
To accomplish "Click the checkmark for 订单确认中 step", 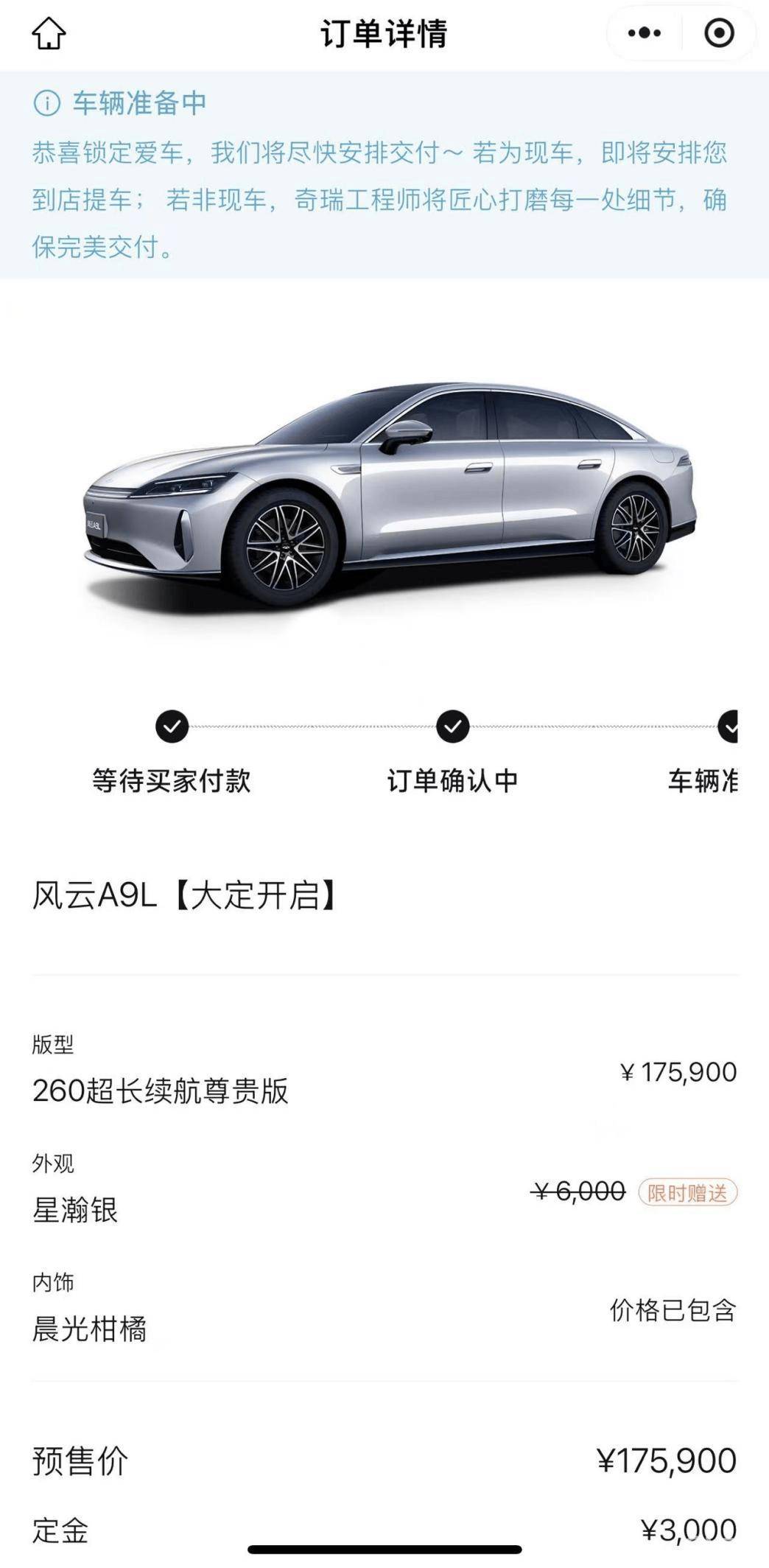I will pos(452,726).
